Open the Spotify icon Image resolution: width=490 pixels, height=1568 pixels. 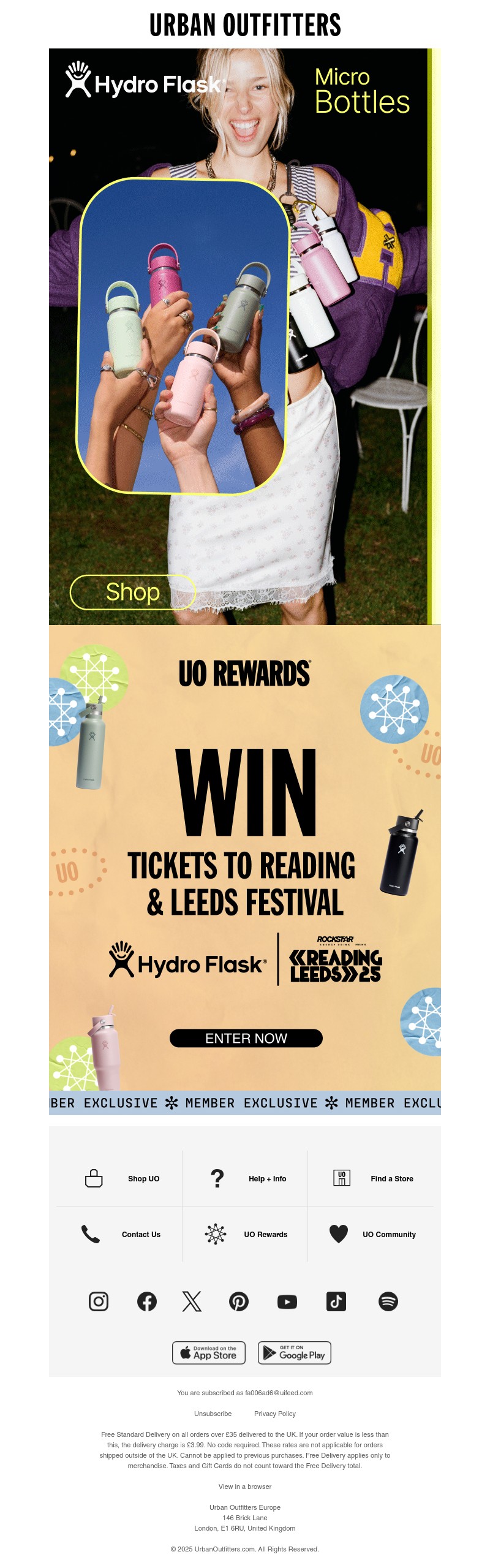coord(388,1301)
